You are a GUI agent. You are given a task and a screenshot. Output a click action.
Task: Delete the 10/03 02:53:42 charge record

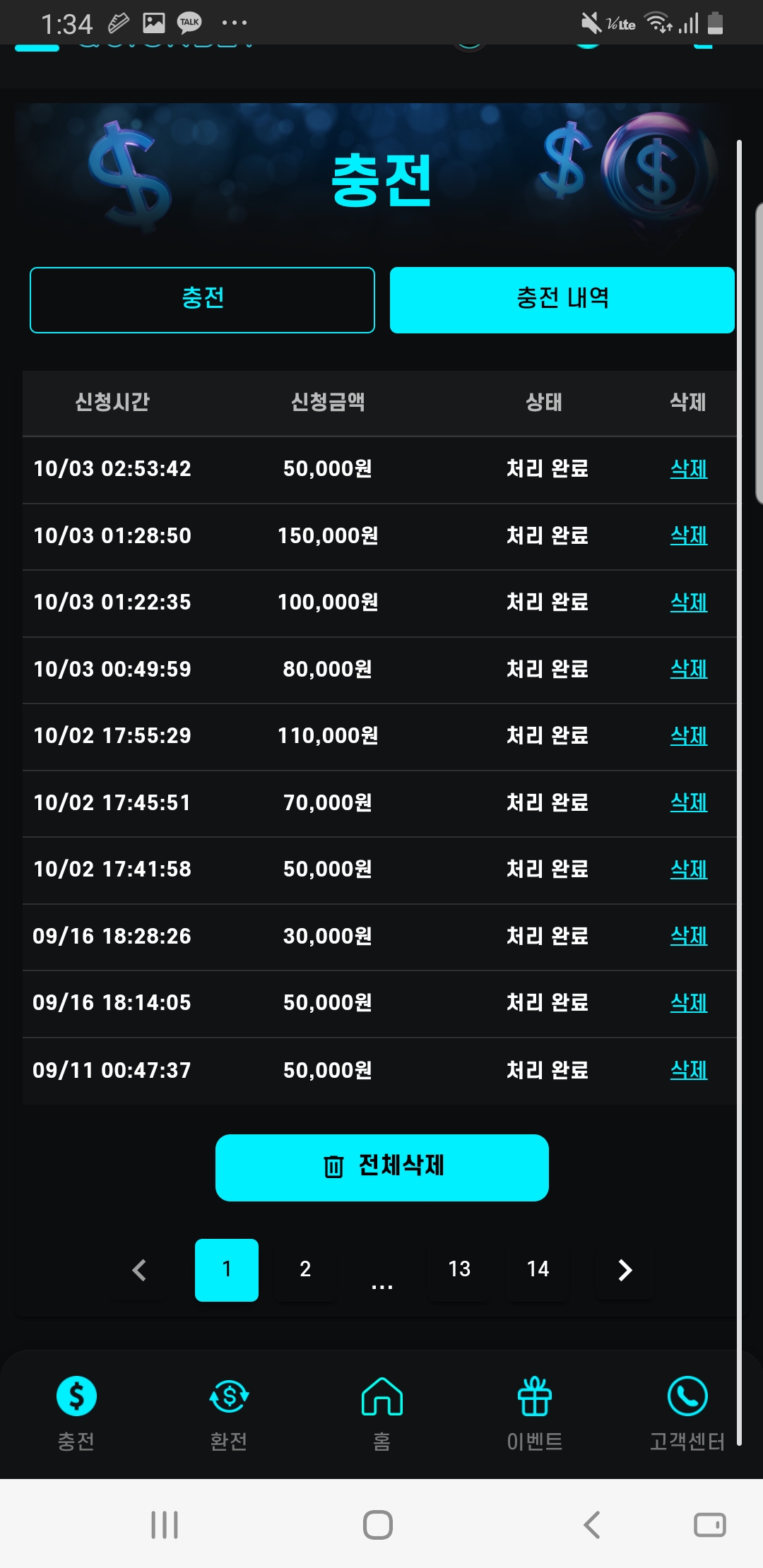(688, 468)
